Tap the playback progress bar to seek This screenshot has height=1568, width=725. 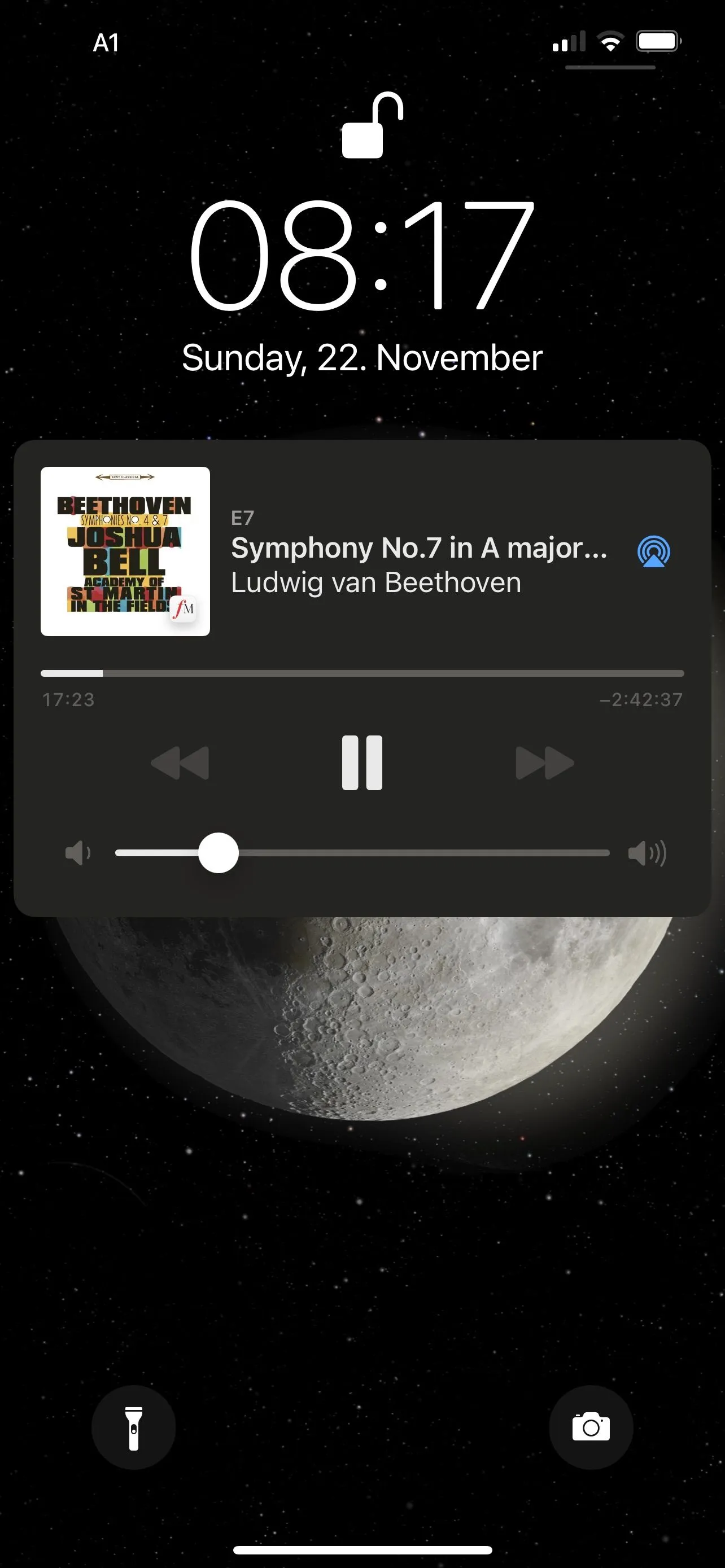pos(362,673)
